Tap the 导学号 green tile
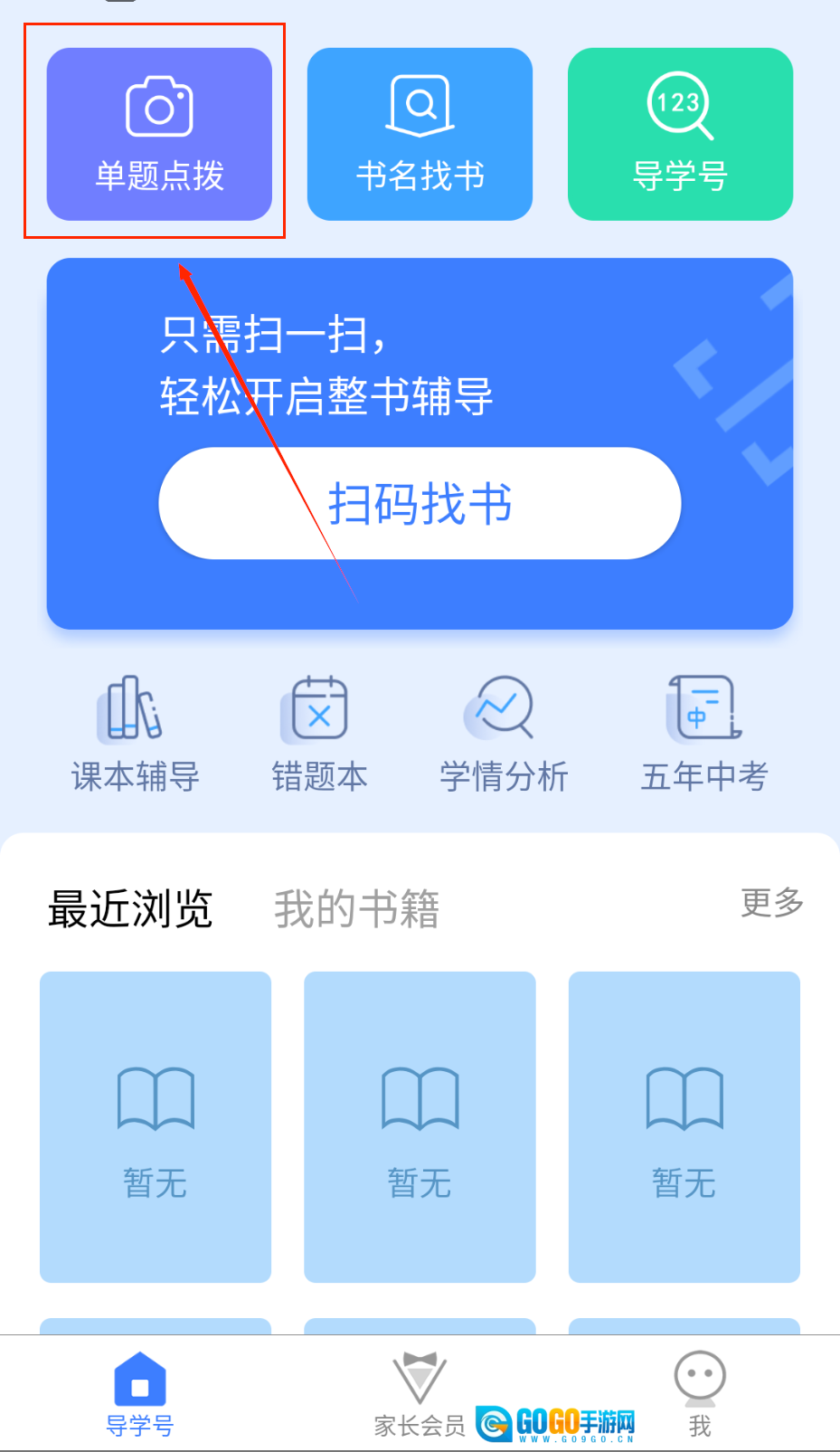 tap(680, 134)
